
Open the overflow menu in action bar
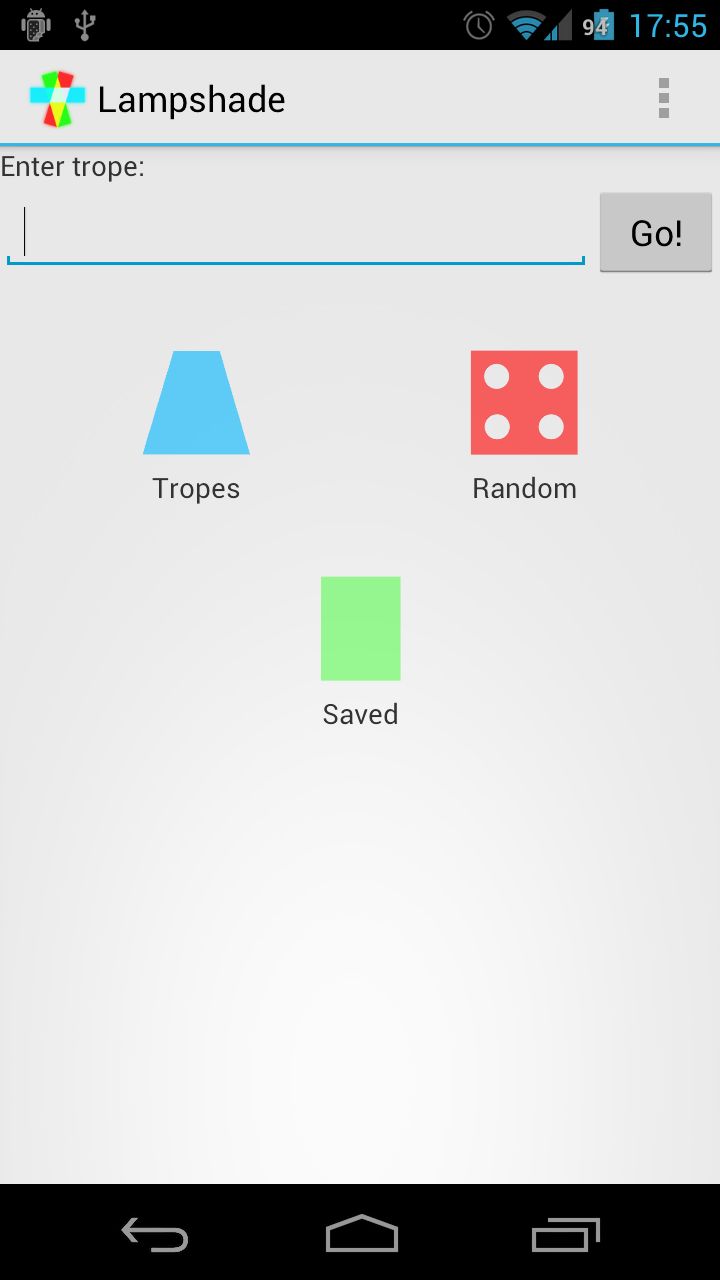663,98
